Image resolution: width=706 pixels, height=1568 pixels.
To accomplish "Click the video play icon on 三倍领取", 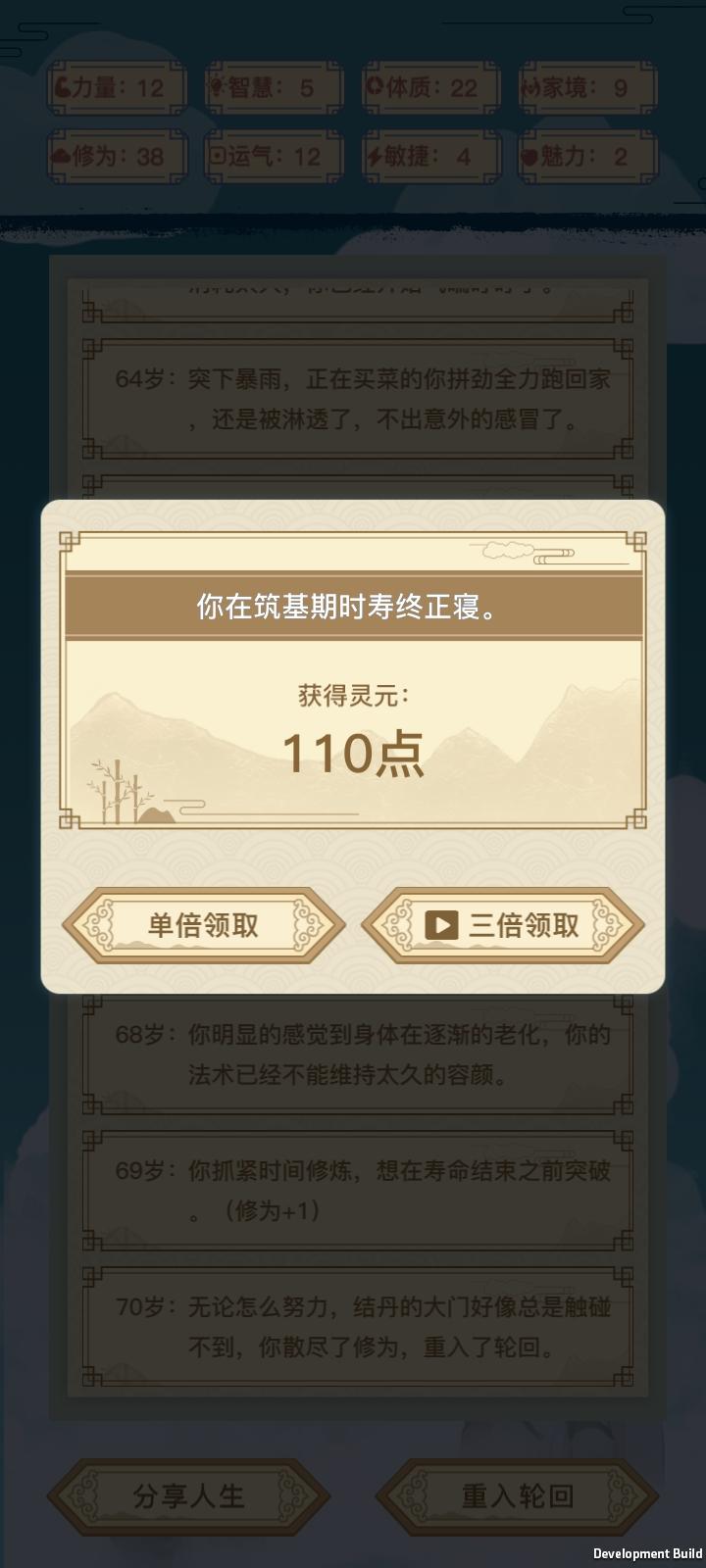I will tap(441, 923).
